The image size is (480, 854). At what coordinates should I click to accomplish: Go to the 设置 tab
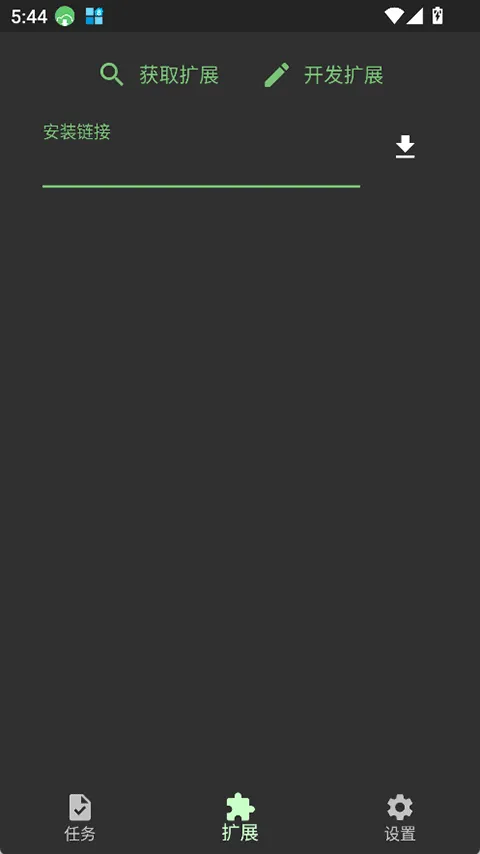400,818
